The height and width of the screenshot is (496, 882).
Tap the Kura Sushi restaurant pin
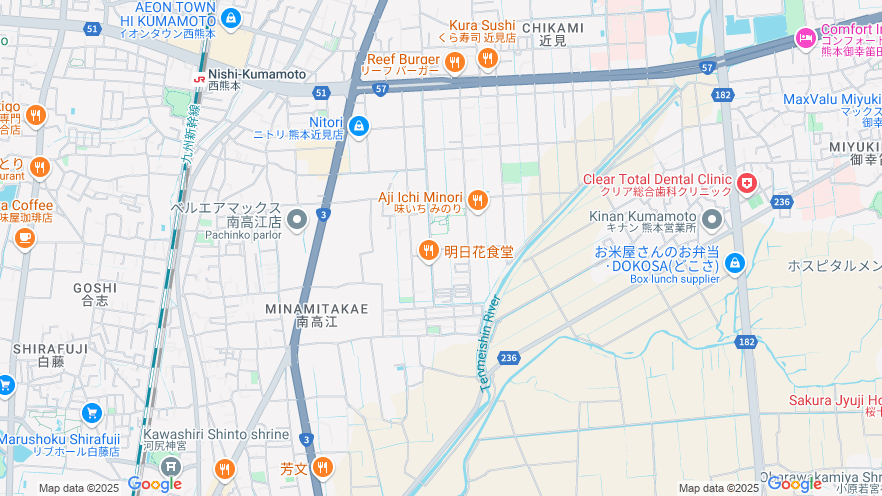pos(488,59)
